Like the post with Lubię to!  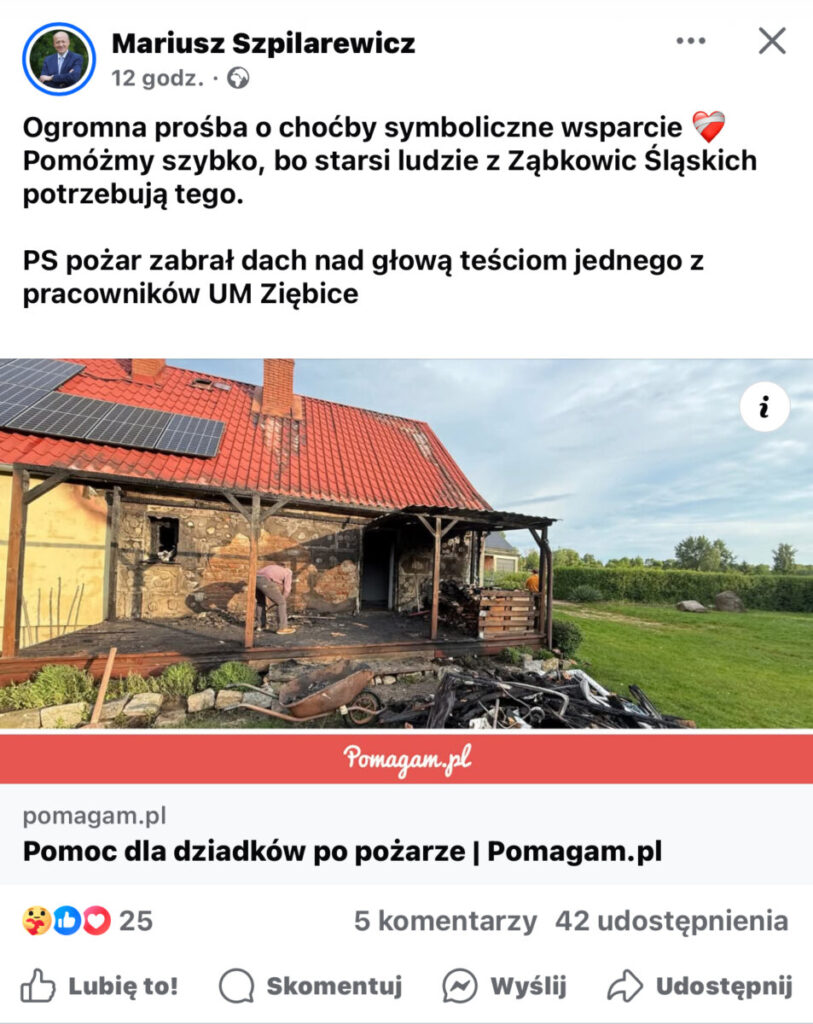point(99,986)
